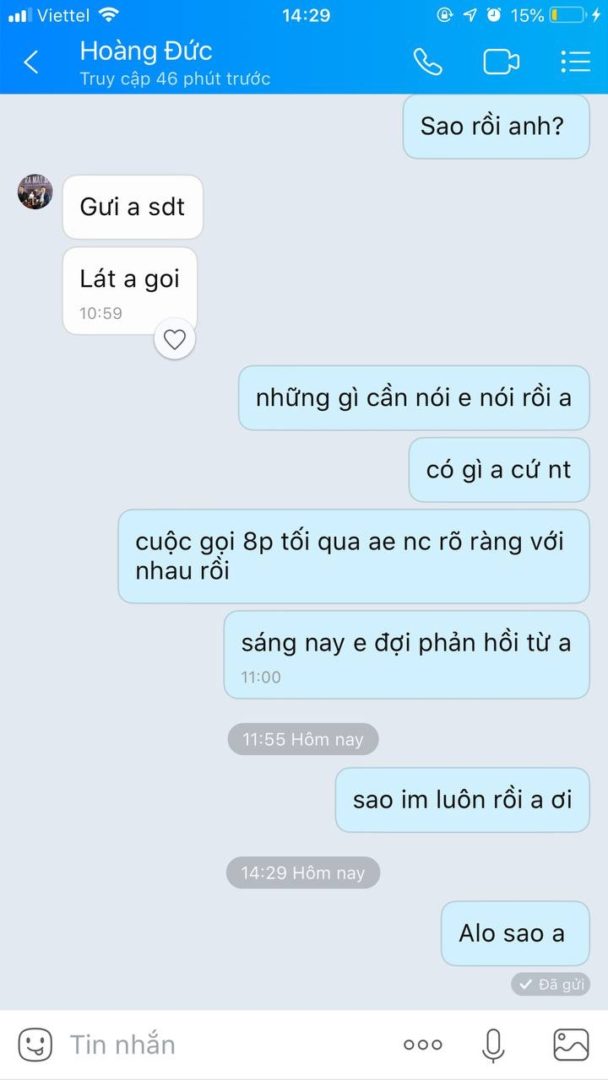This screenshot has width=608, height=1080.
Task: Open the conversation options menu
Action: (575, 62)
